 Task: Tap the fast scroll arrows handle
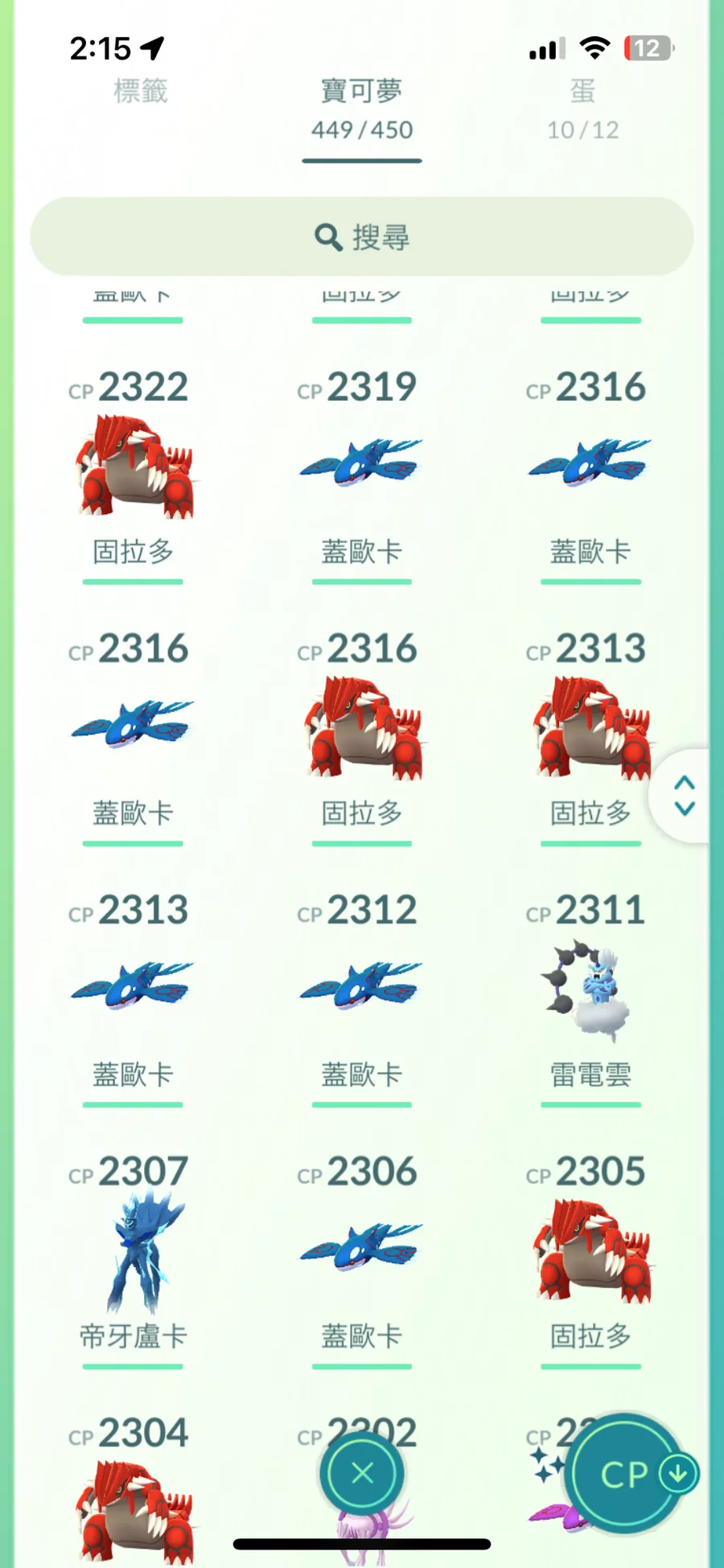tap(685, 796)
